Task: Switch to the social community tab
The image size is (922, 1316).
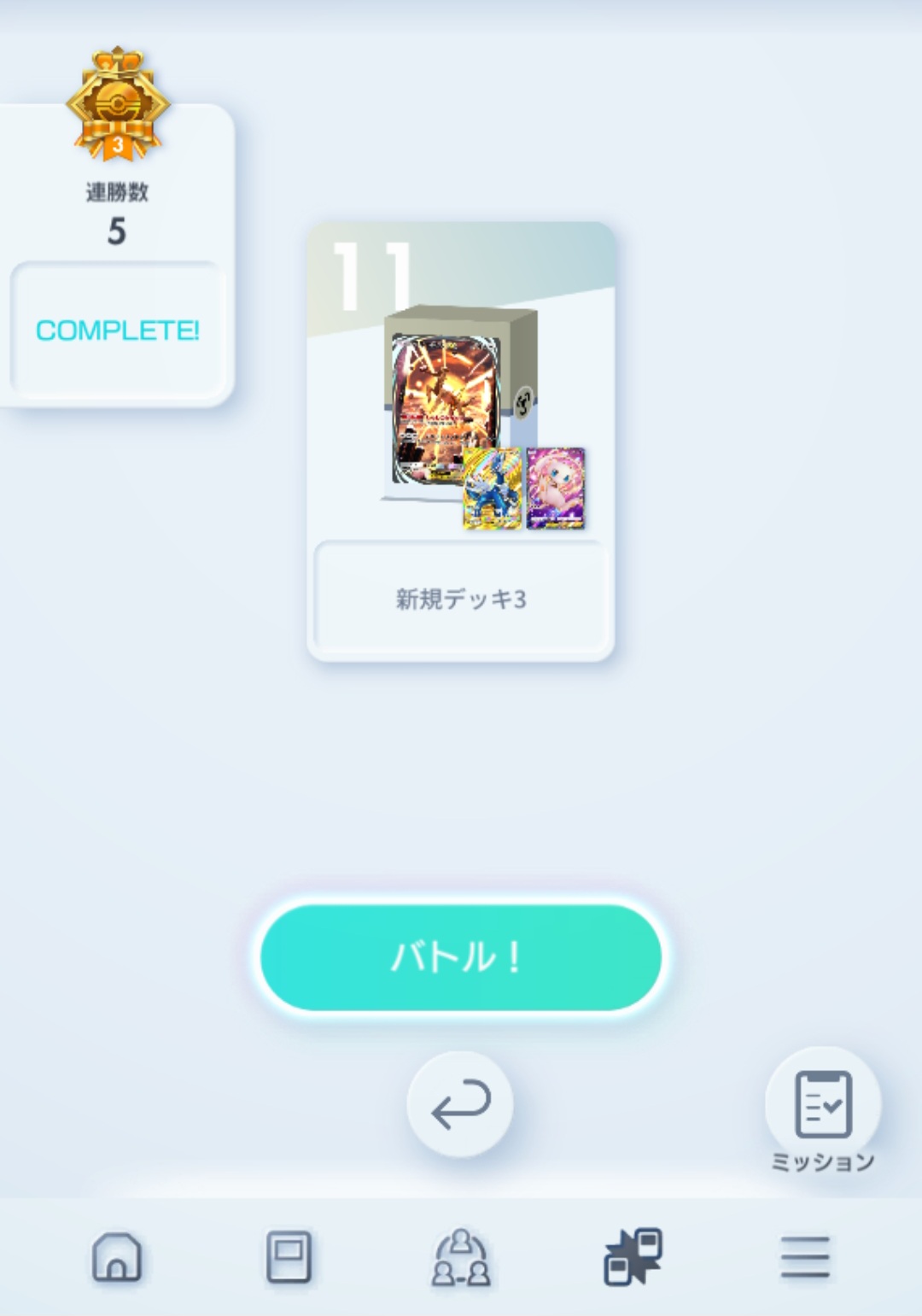Action: [x=461, y=1257]
